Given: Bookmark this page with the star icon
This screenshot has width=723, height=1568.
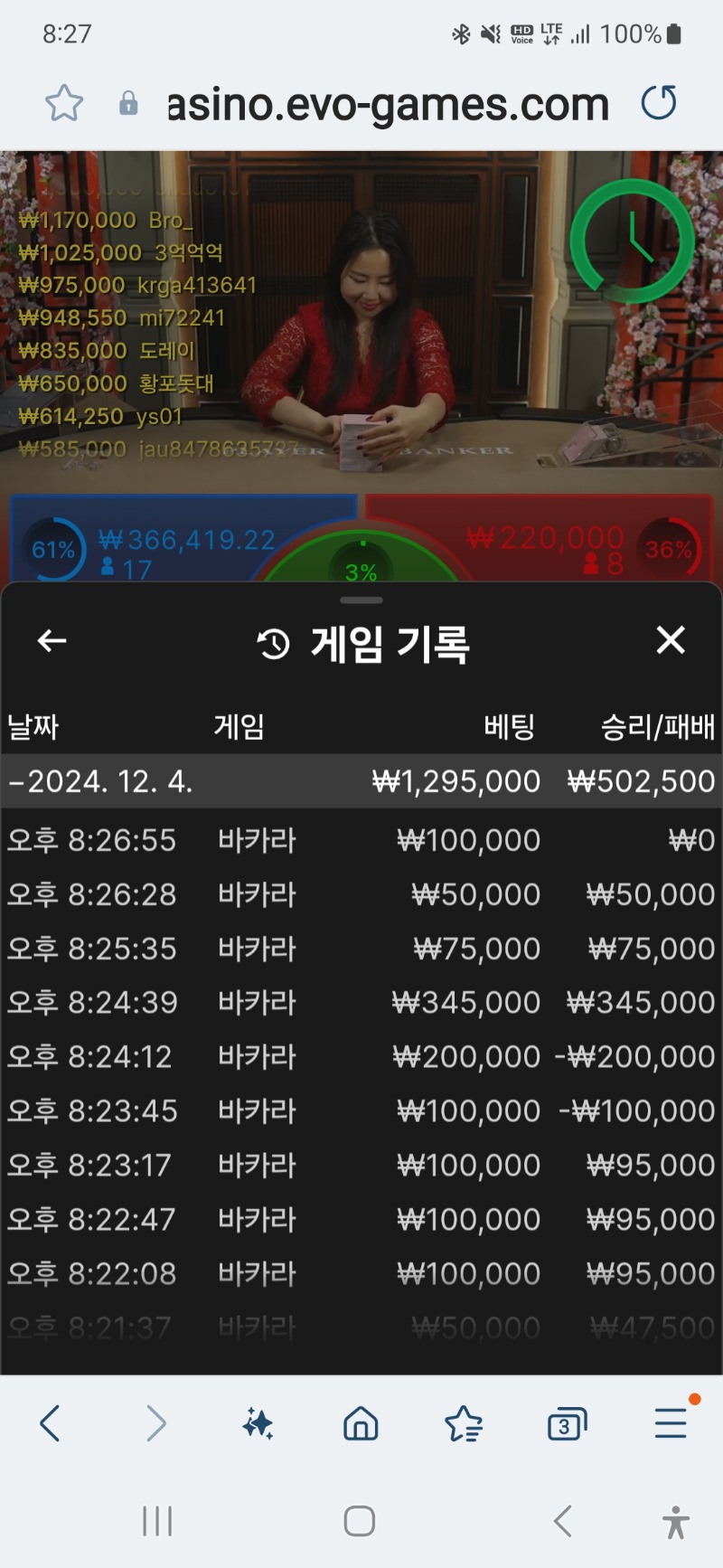Looking at the screenshot, I should 64,103.
